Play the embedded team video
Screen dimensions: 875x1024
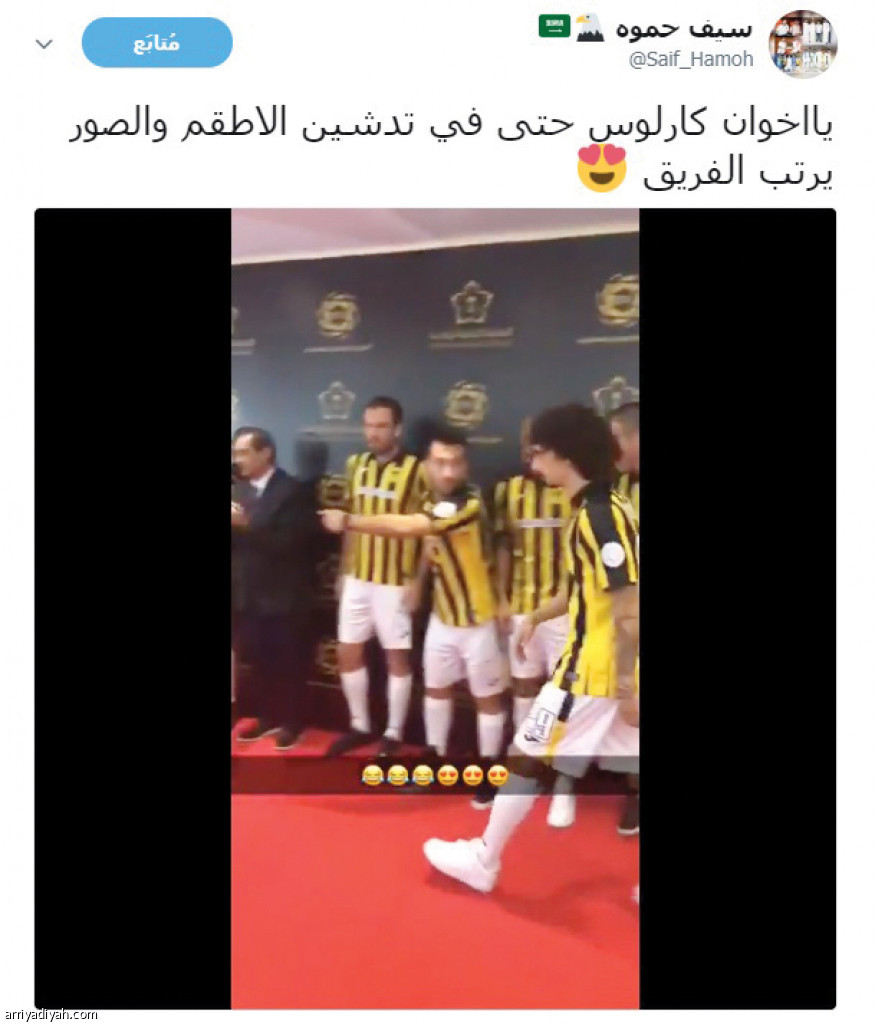coord(435,608)
